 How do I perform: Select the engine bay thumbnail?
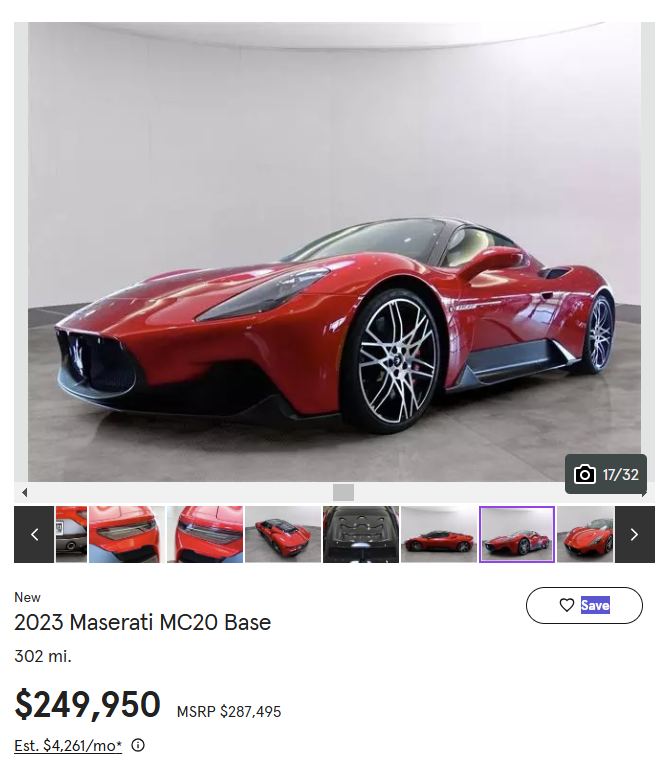pos(361,534)
